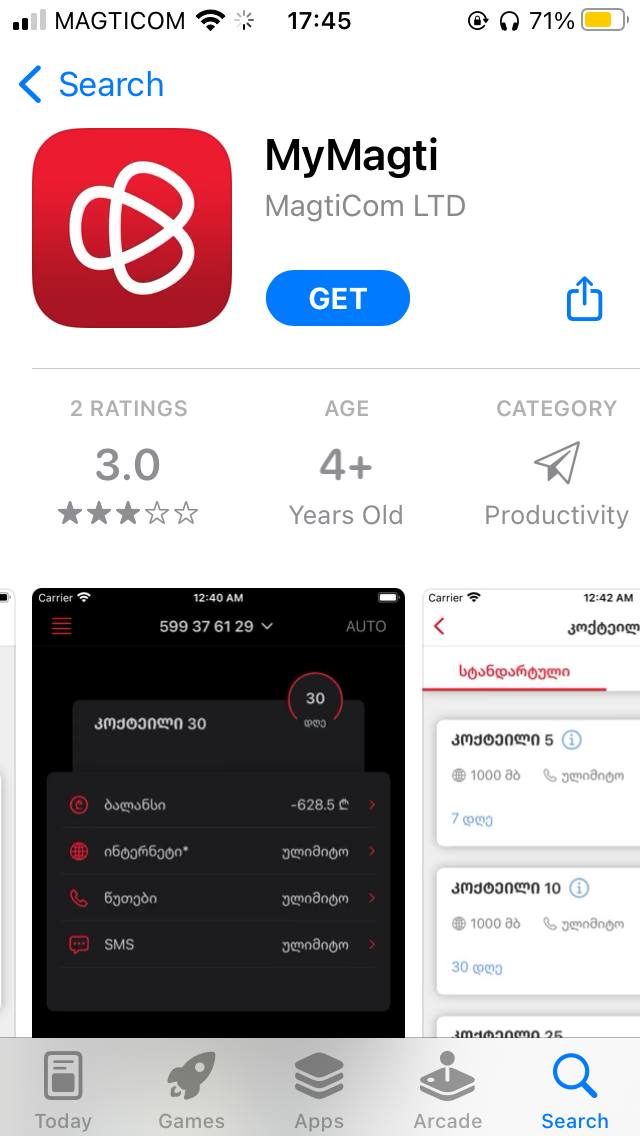Switch to the Games tab
Screen dimensions: 640x1136
(x=191, y=1091)
